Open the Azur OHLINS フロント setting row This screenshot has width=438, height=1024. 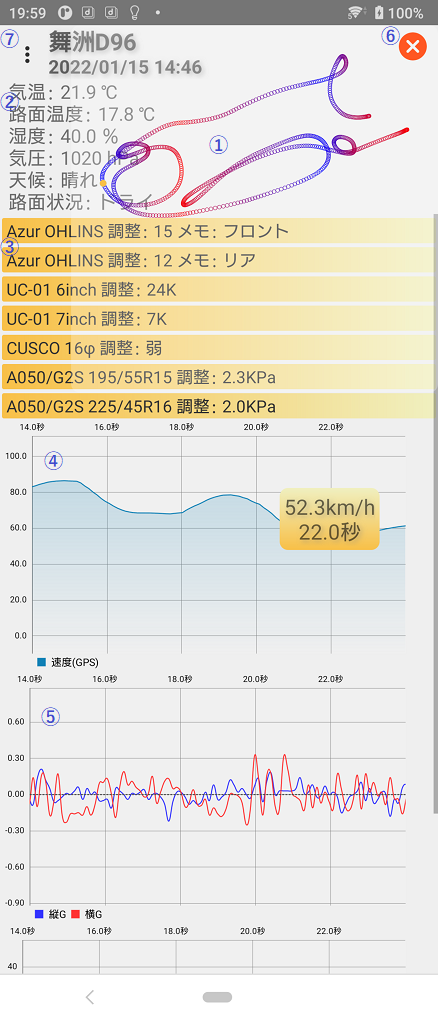219,231
